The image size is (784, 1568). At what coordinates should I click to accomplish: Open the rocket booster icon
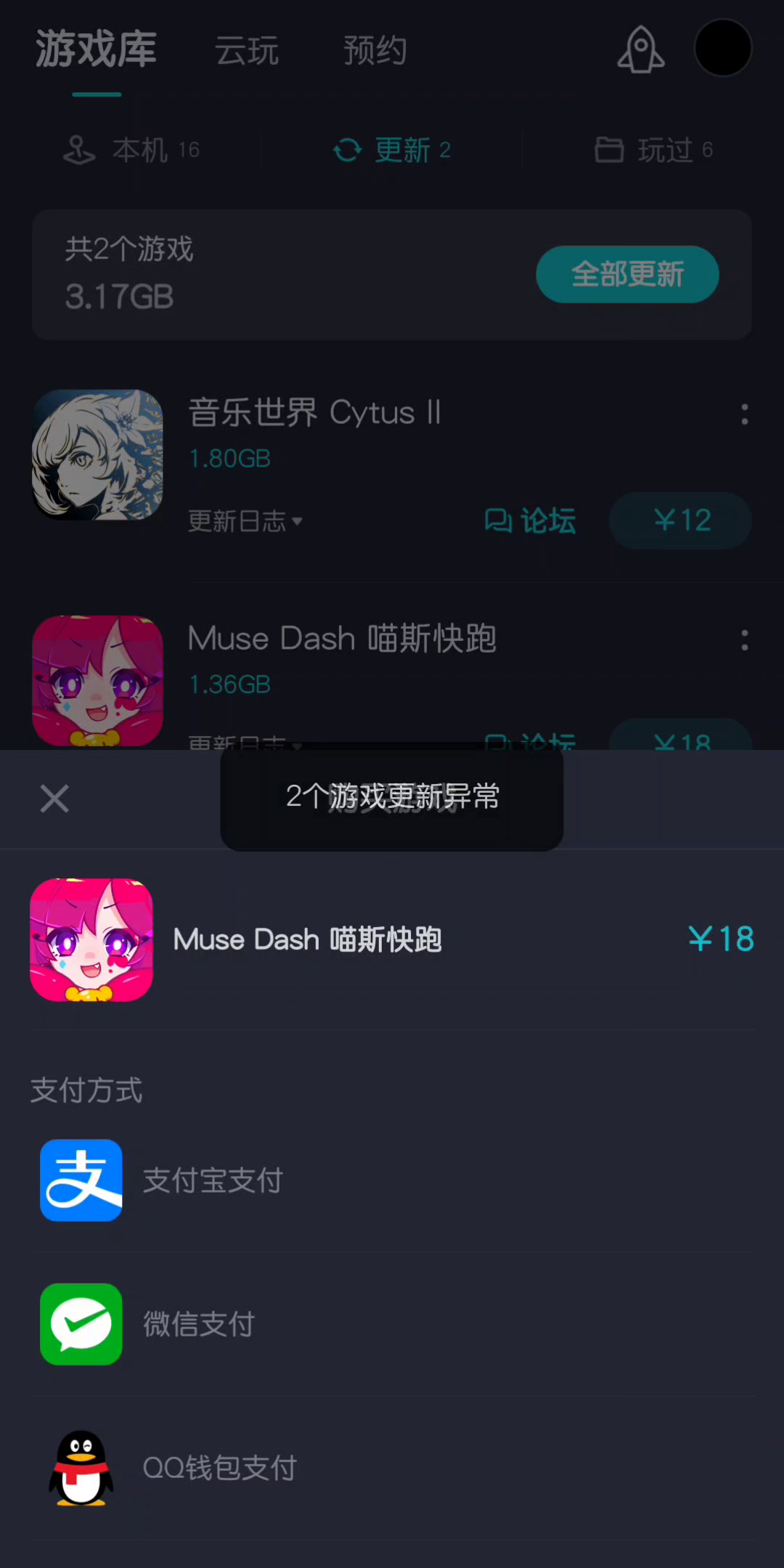[640, 49]
